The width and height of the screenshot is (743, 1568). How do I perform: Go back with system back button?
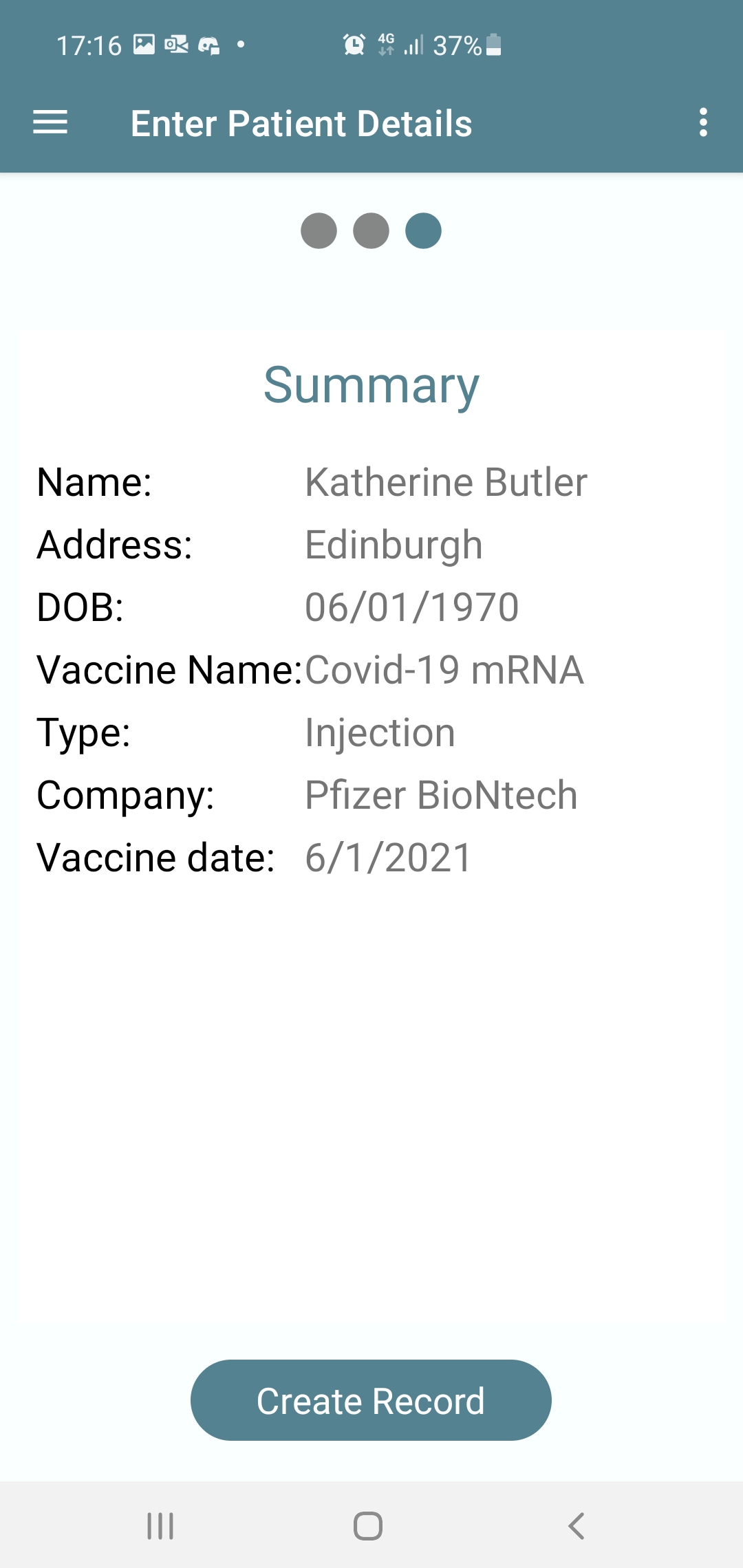pos(577,1525)
